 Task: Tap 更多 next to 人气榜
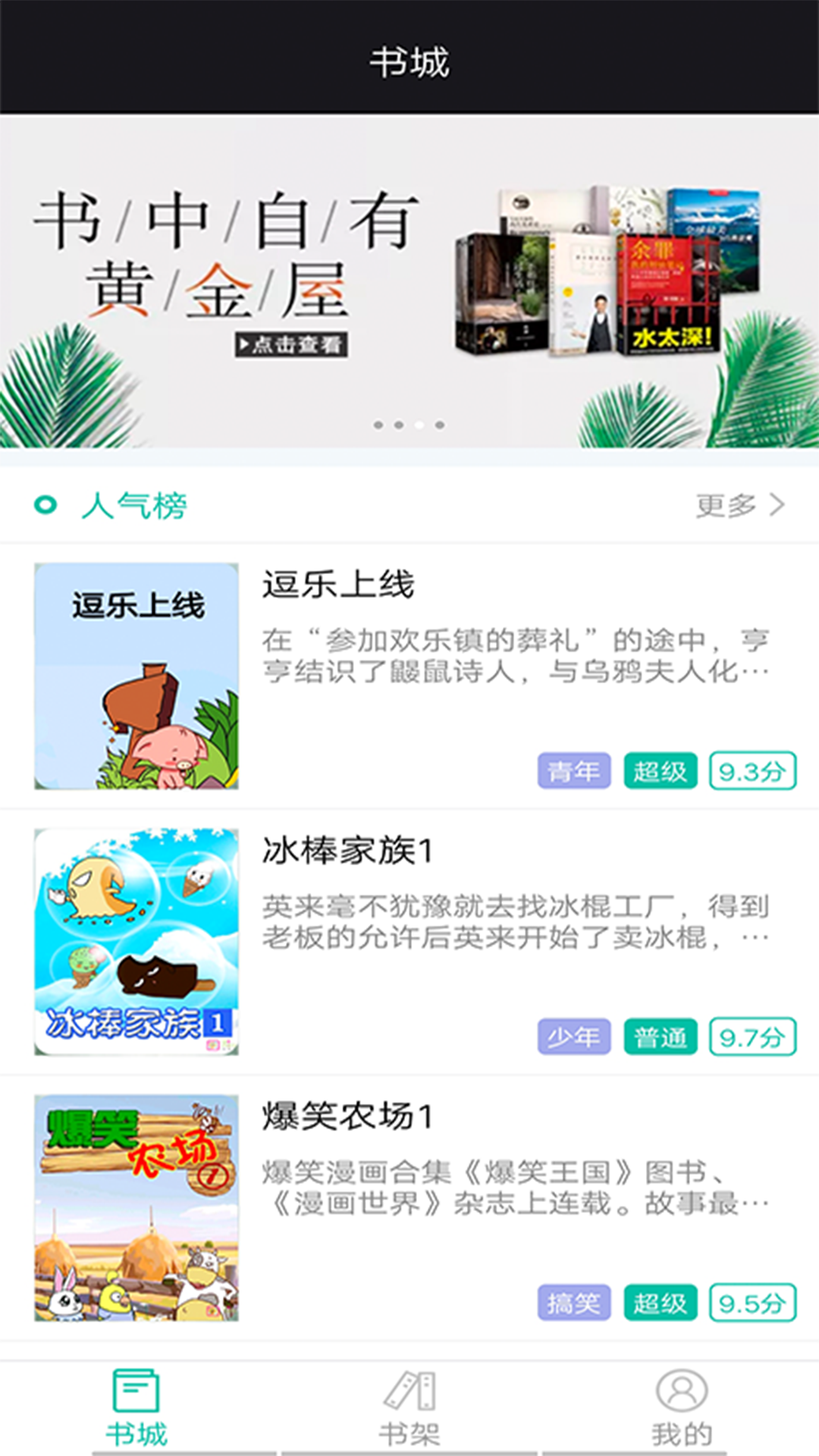pyautogui.click(x=740, y=505)
